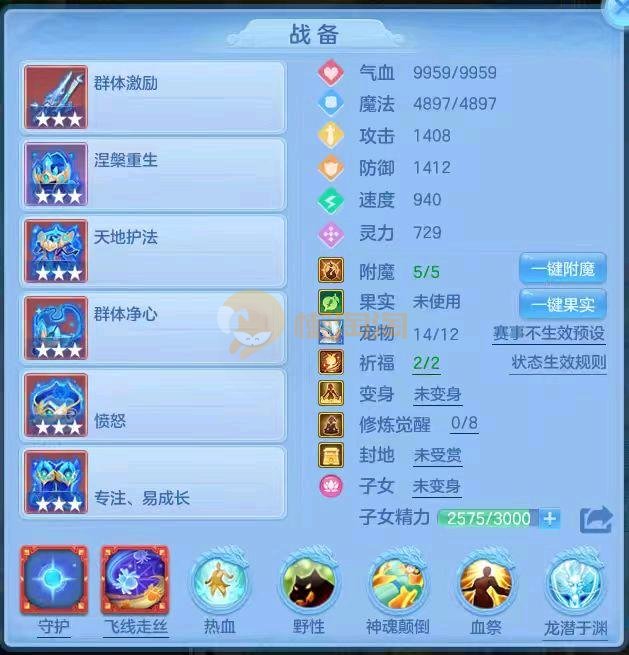Select the 血祭 skill icon
The width and height of the screenshot is (629, 655).
click(485, 581)
